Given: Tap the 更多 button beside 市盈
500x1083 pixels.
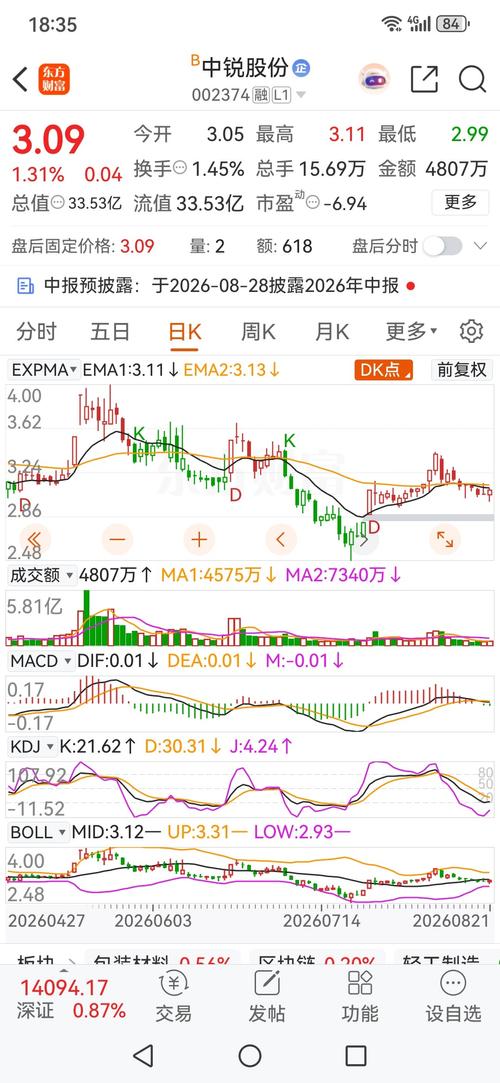Looking at the screenshot, I should 461,202.
